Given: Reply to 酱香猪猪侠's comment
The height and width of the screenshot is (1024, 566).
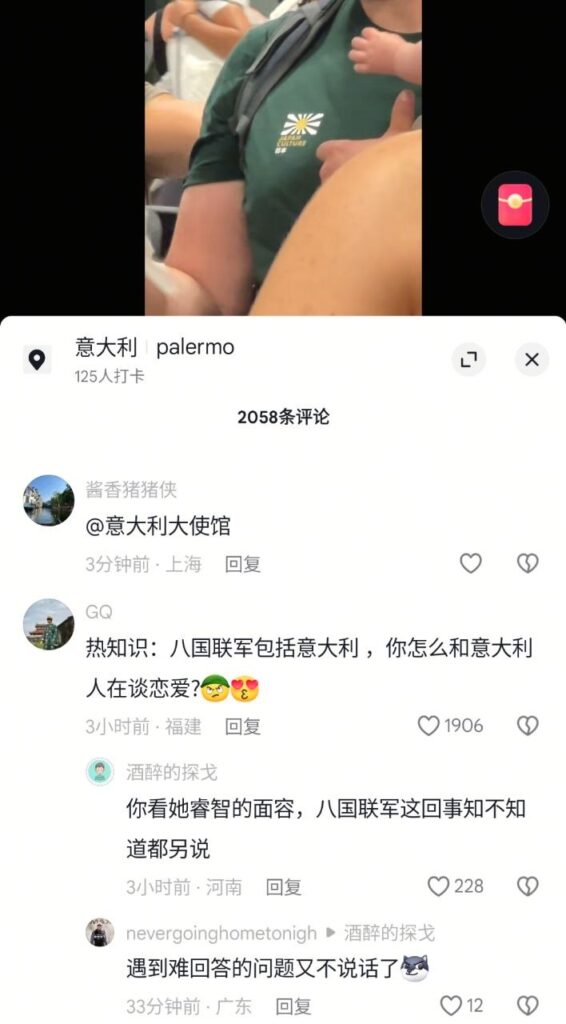Looking at the screenshot, I should point(243,564).
